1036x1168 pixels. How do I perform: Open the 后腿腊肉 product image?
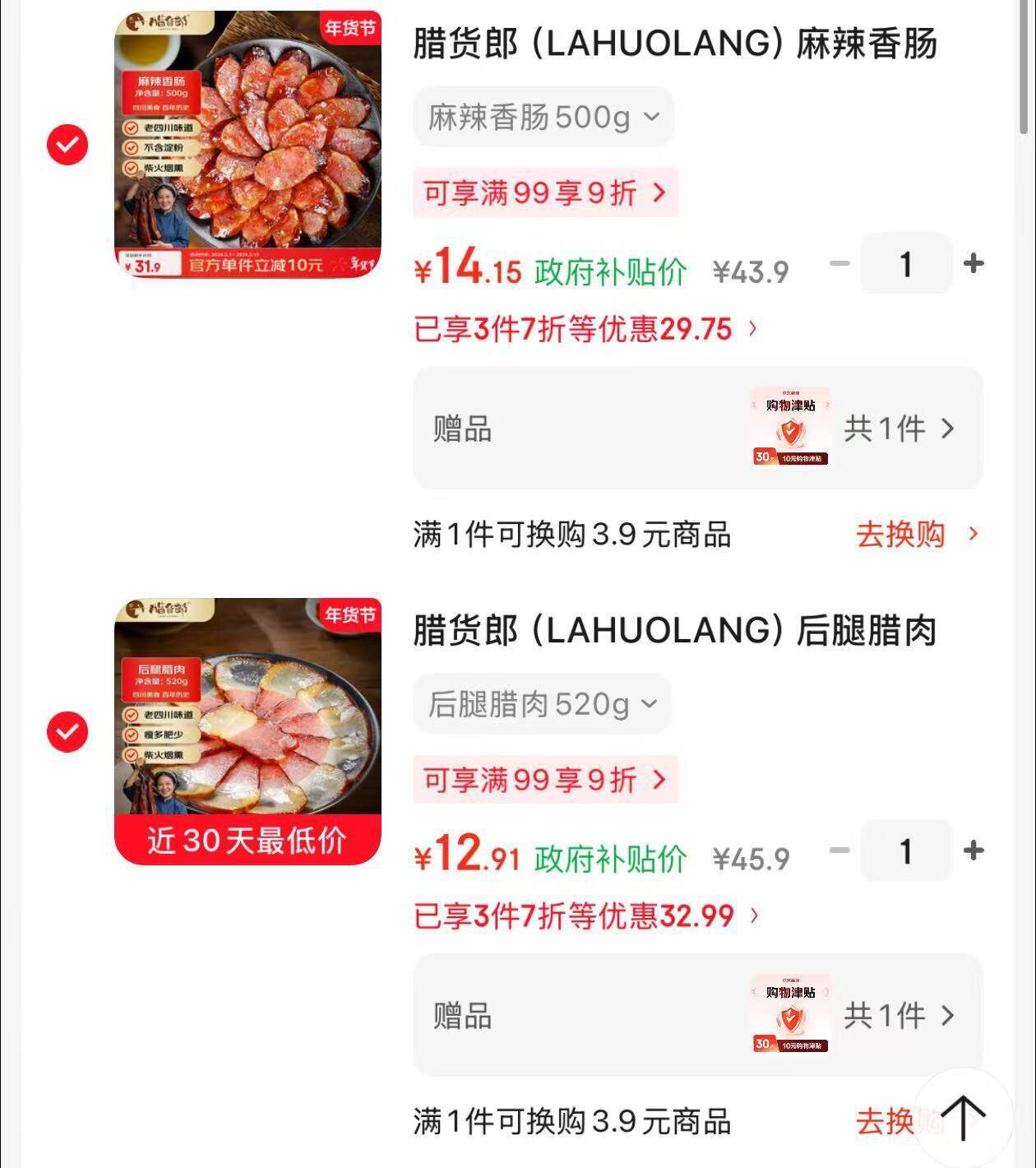click(x=247, y=730)
